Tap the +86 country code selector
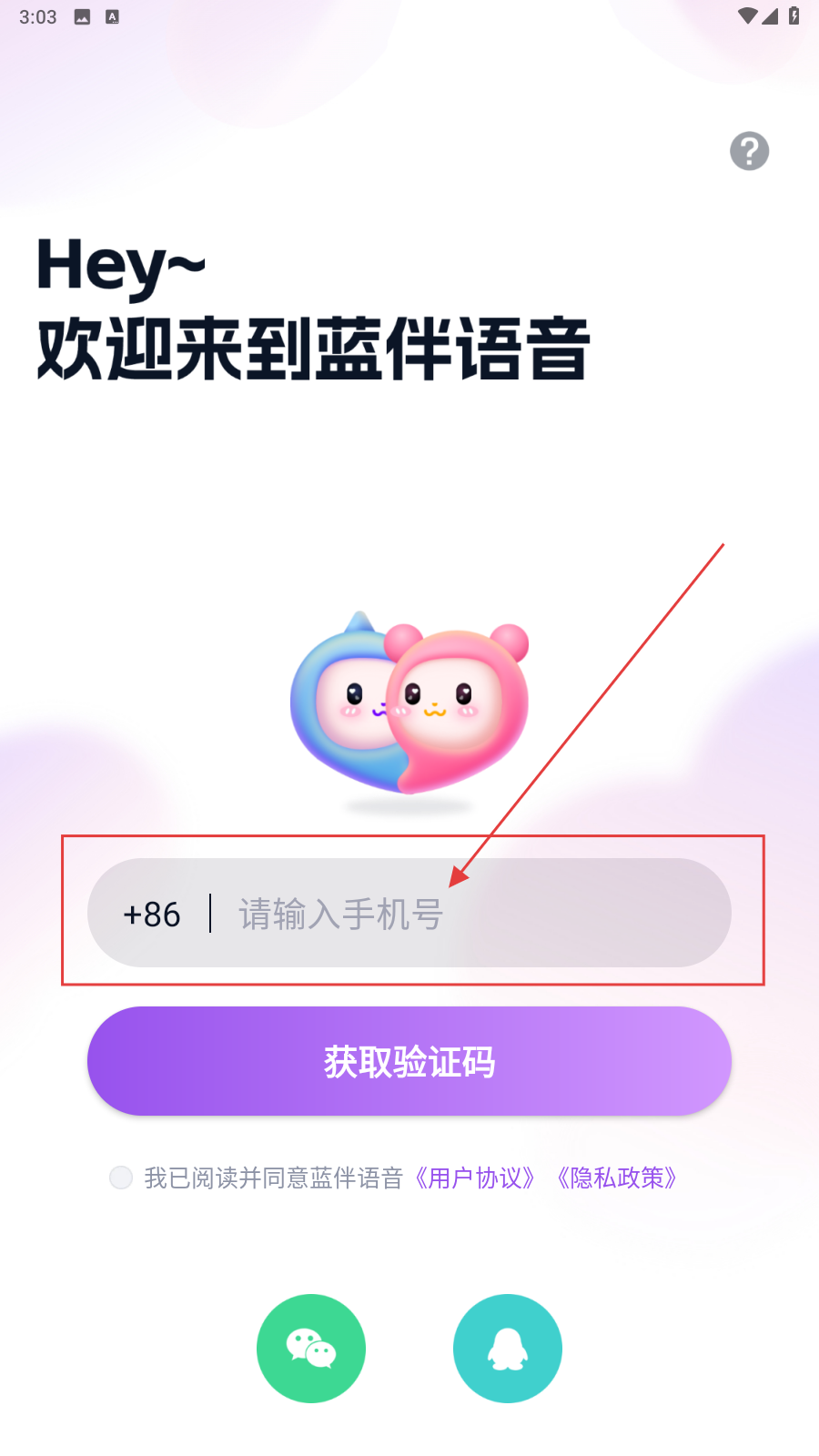Image resolution: width=819 pixels, height=1456 pixels. coord(152,914)
